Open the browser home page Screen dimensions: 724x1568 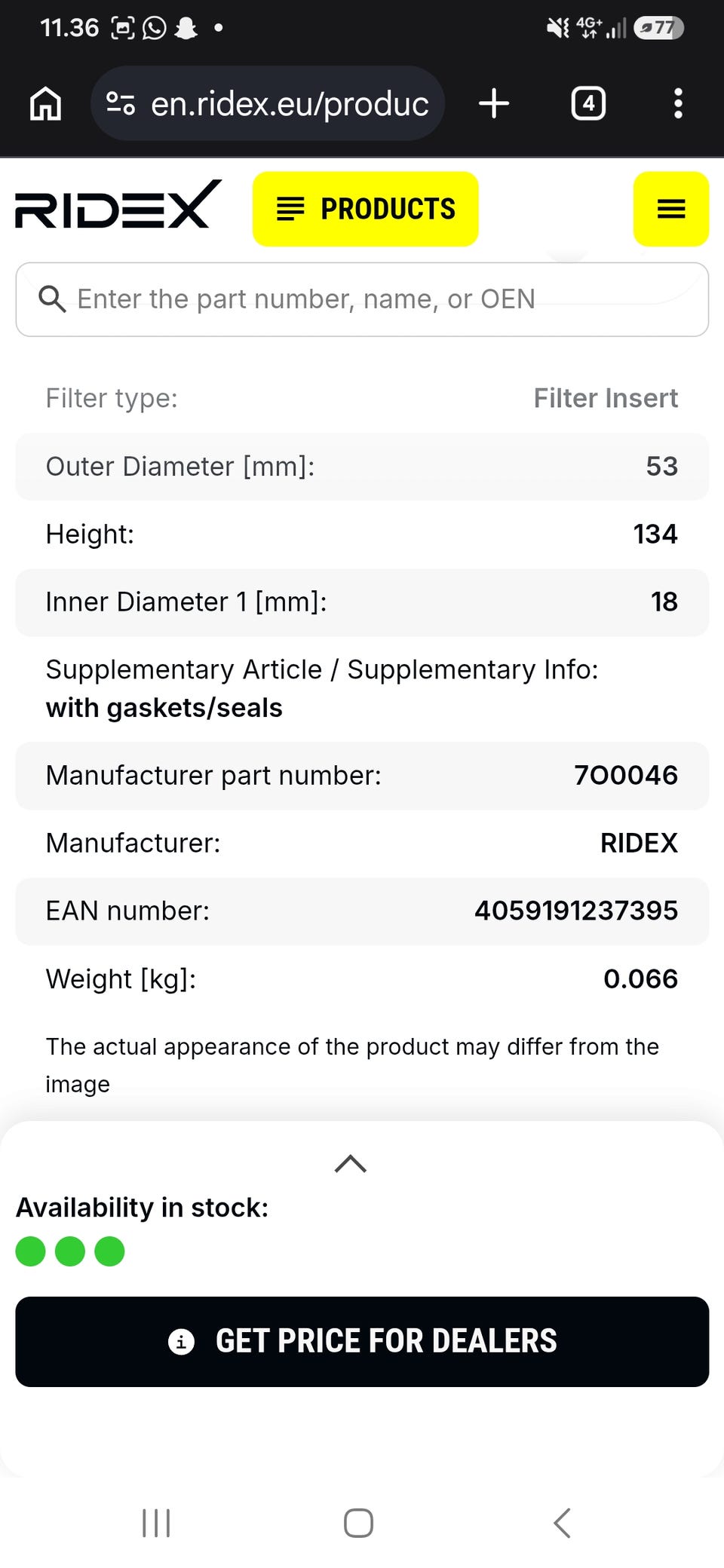click(x=45, y=103)
